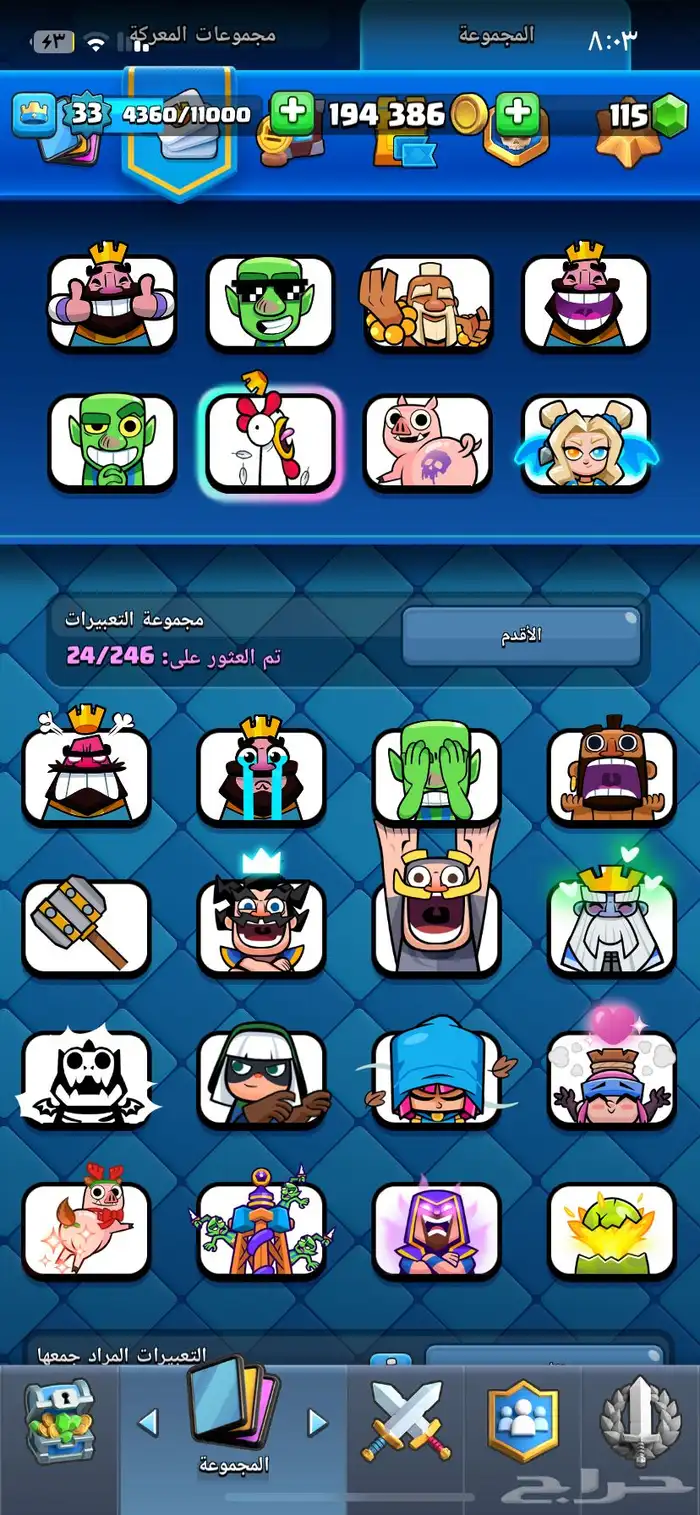Image resolution: width=700 pixels, height=1515 pixels.
Task: Open the الأقدم sort dropdown
Action: click(x=521, y=635)
